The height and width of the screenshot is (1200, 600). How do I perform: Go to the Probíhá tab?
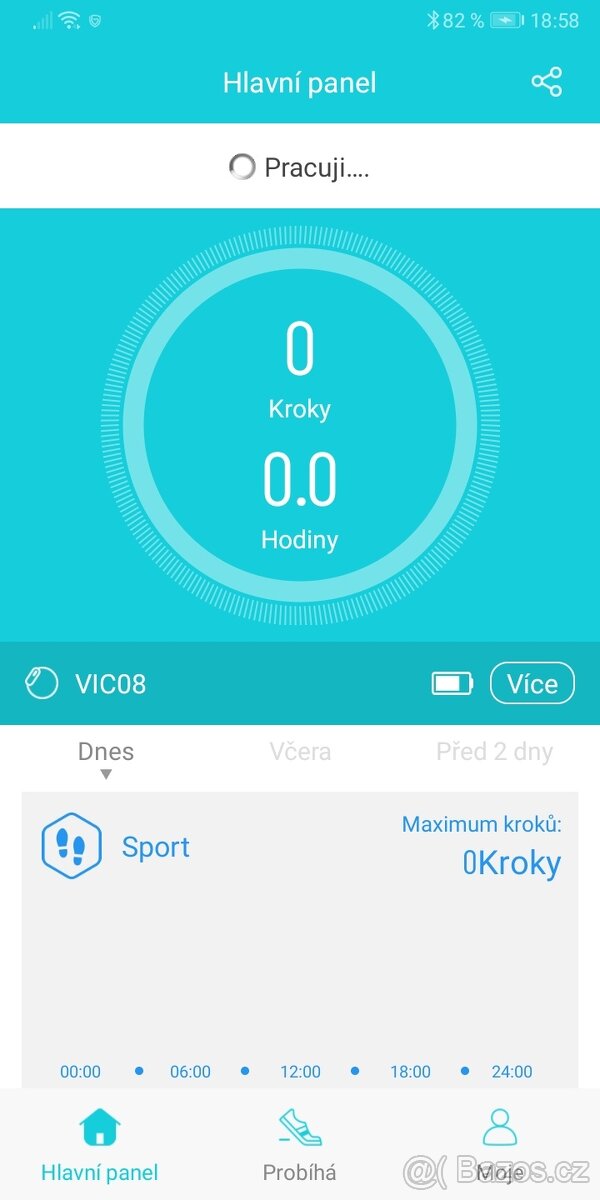tap(299, 1145)
